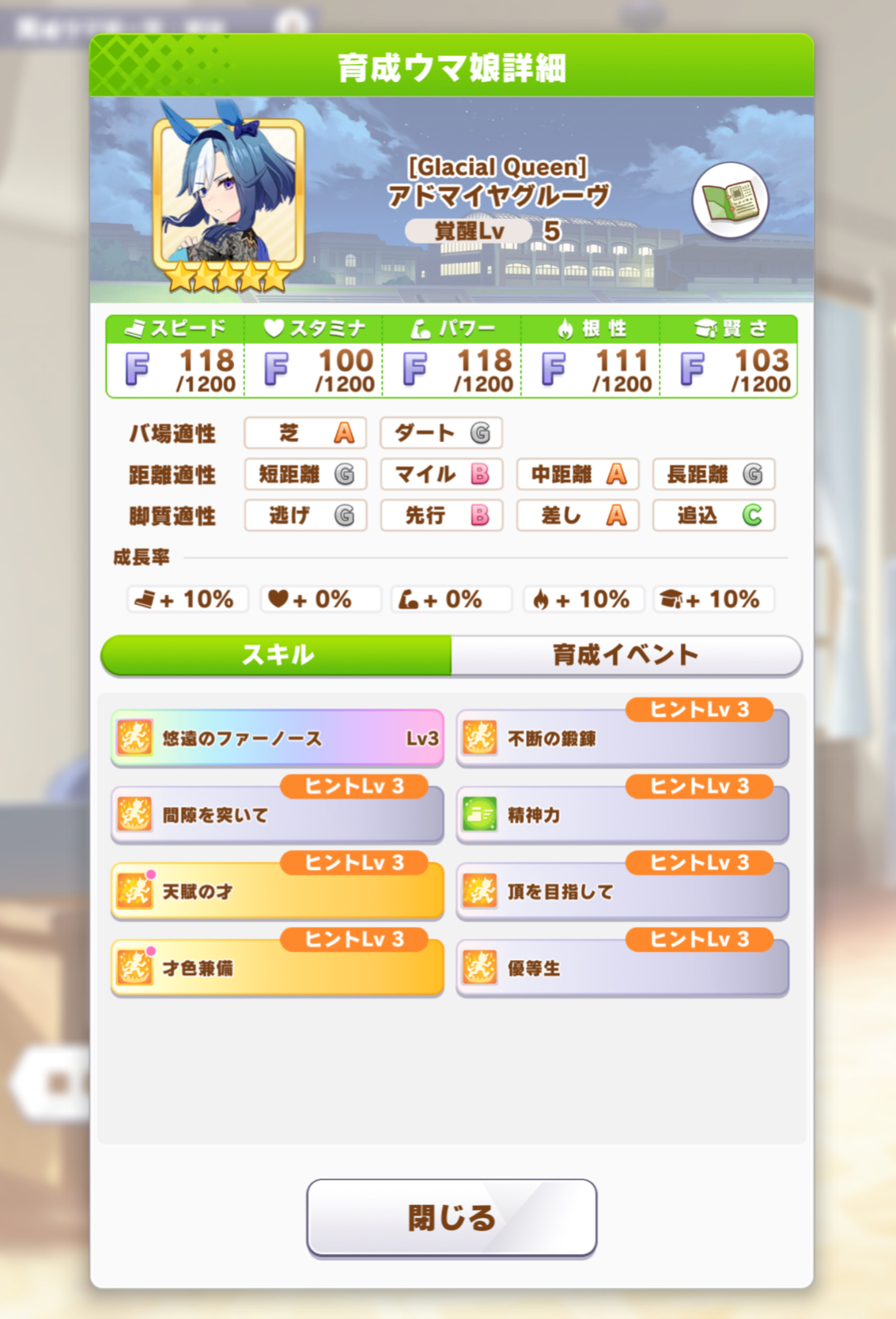896x1319 pixels.
Task: View the 優等生 skill info
Action: (622, 969)
